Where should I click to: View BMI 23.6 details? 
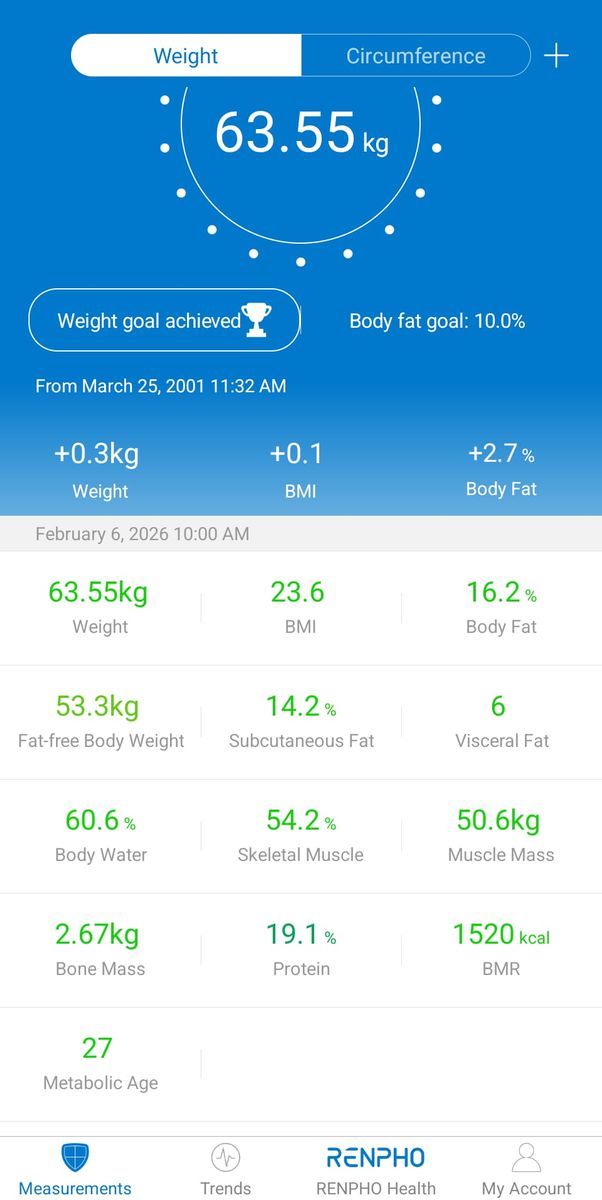300,607
